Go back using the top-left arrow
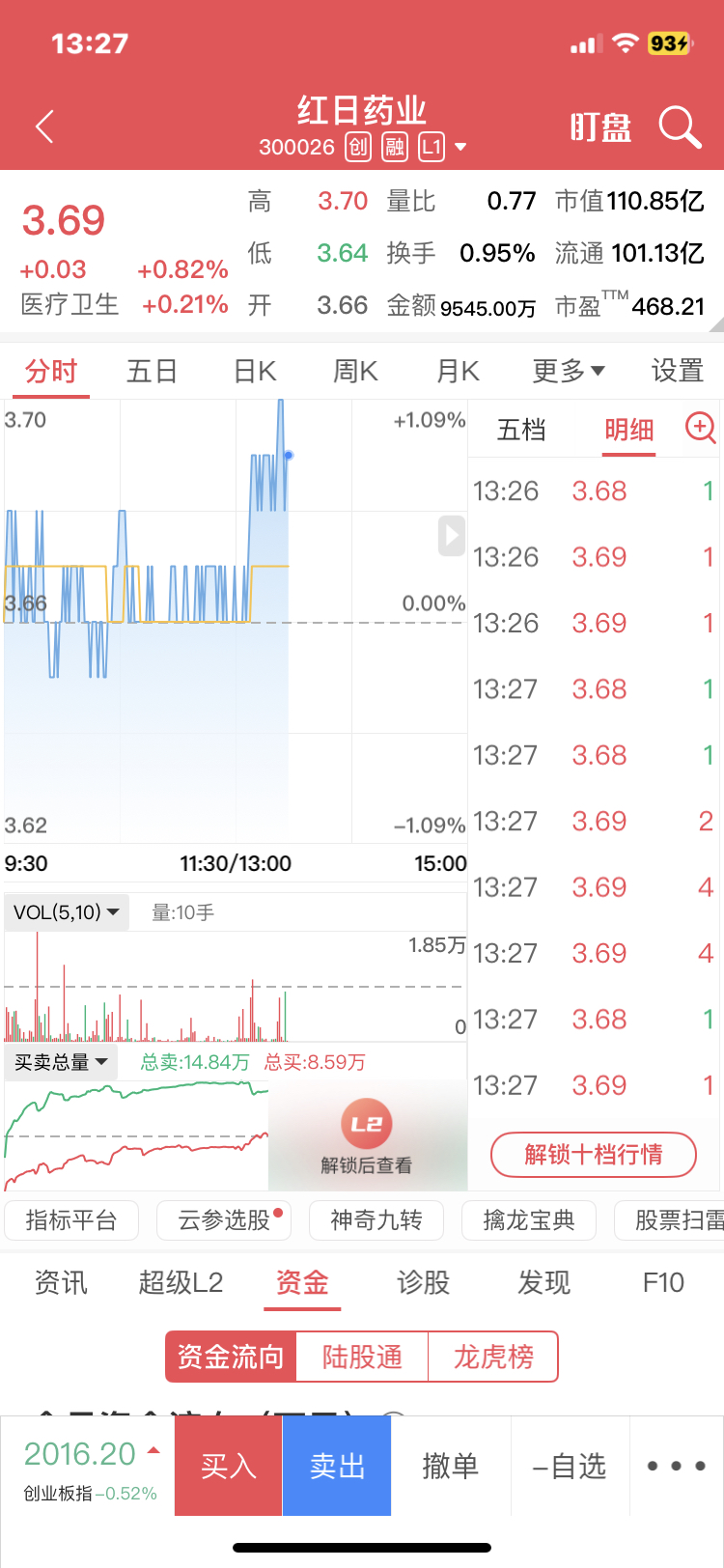 pyautogui.click(x=44, y=126)
